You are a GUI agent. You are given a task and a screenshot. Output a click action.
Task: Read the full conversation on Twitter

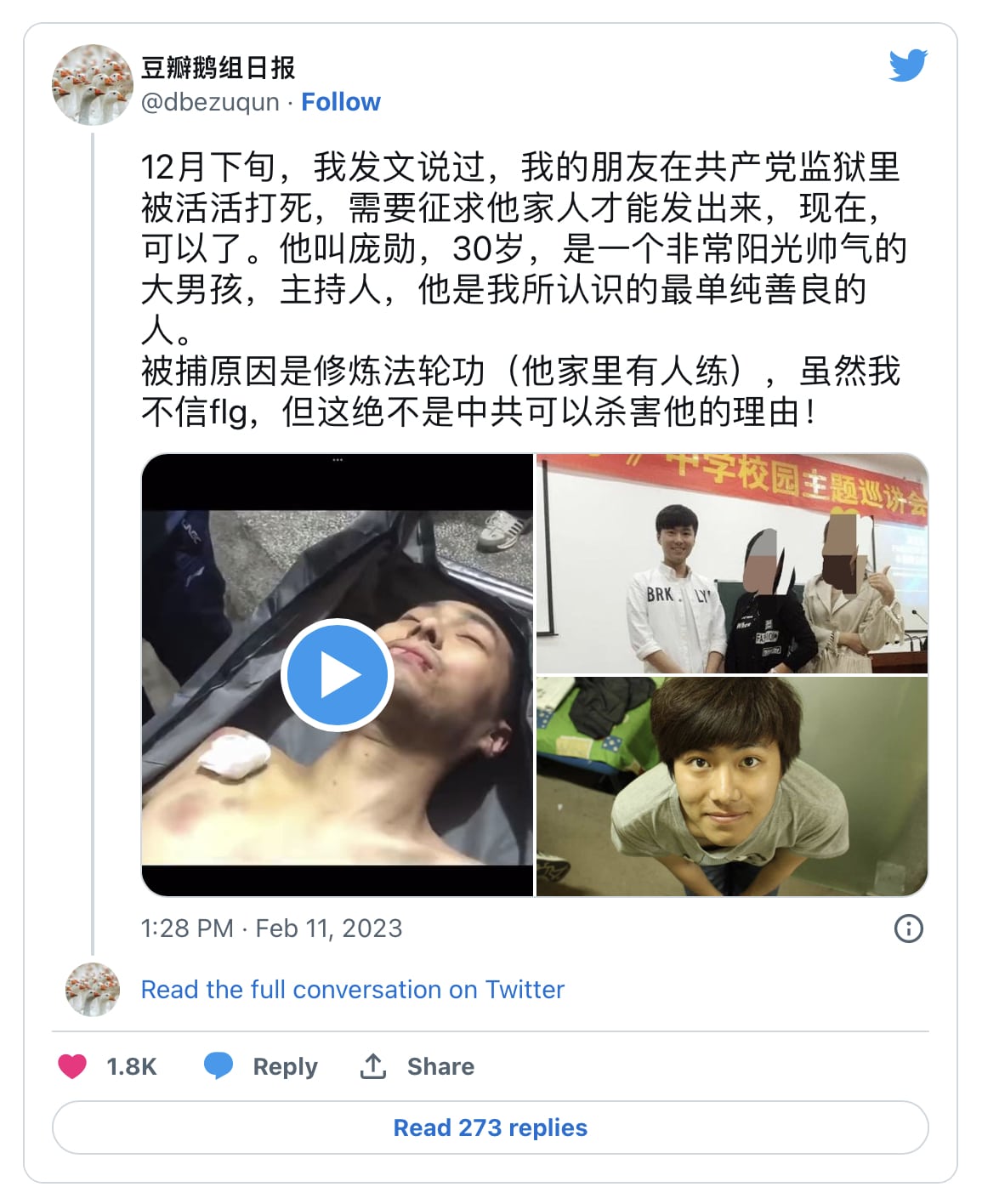[x=352, y=990]
